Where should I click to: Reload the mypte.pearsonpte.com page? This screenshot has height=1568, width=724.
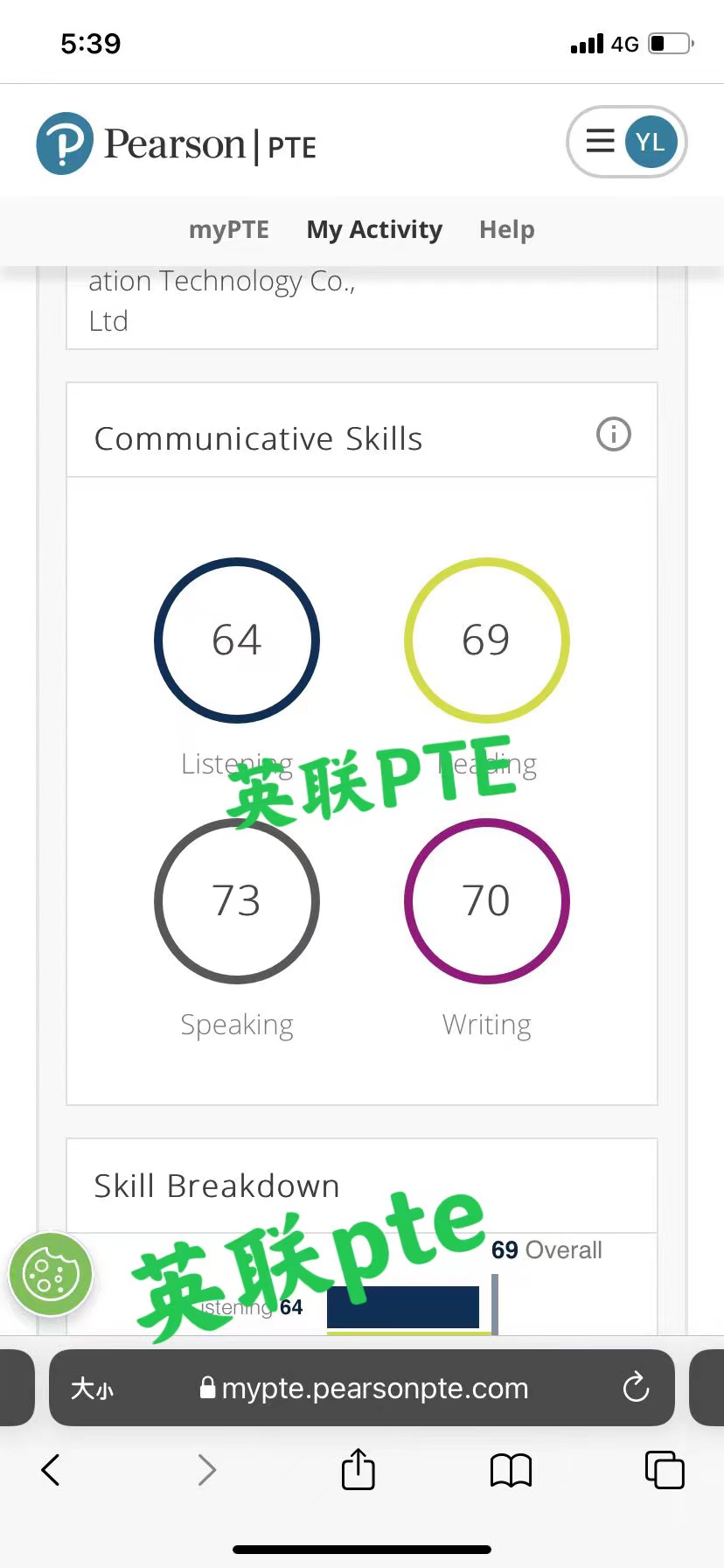[636, 1387]
